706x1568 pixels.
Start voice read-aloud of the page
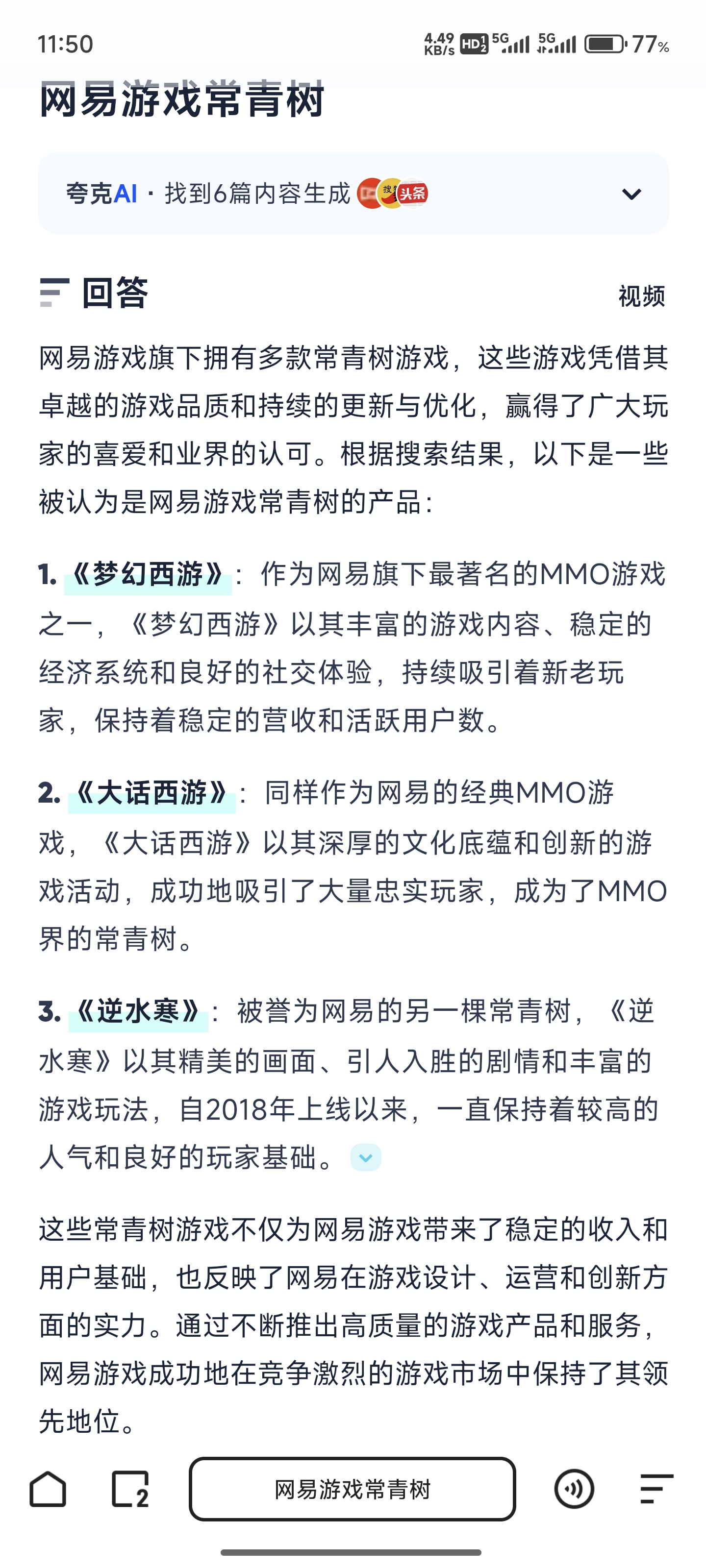coord(574,1489)
